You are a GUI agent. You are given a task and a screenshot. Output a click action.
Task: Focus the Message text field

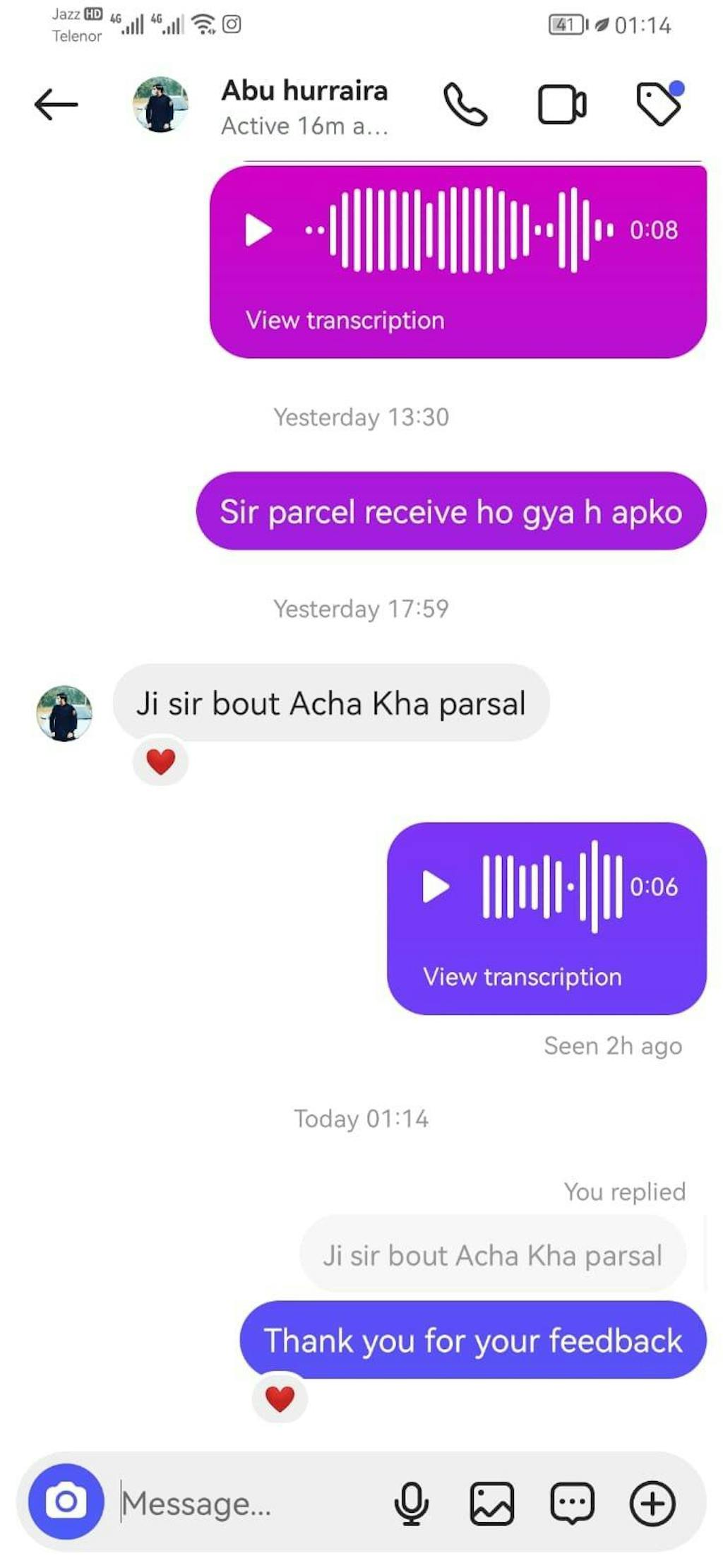click(247, 1504)
